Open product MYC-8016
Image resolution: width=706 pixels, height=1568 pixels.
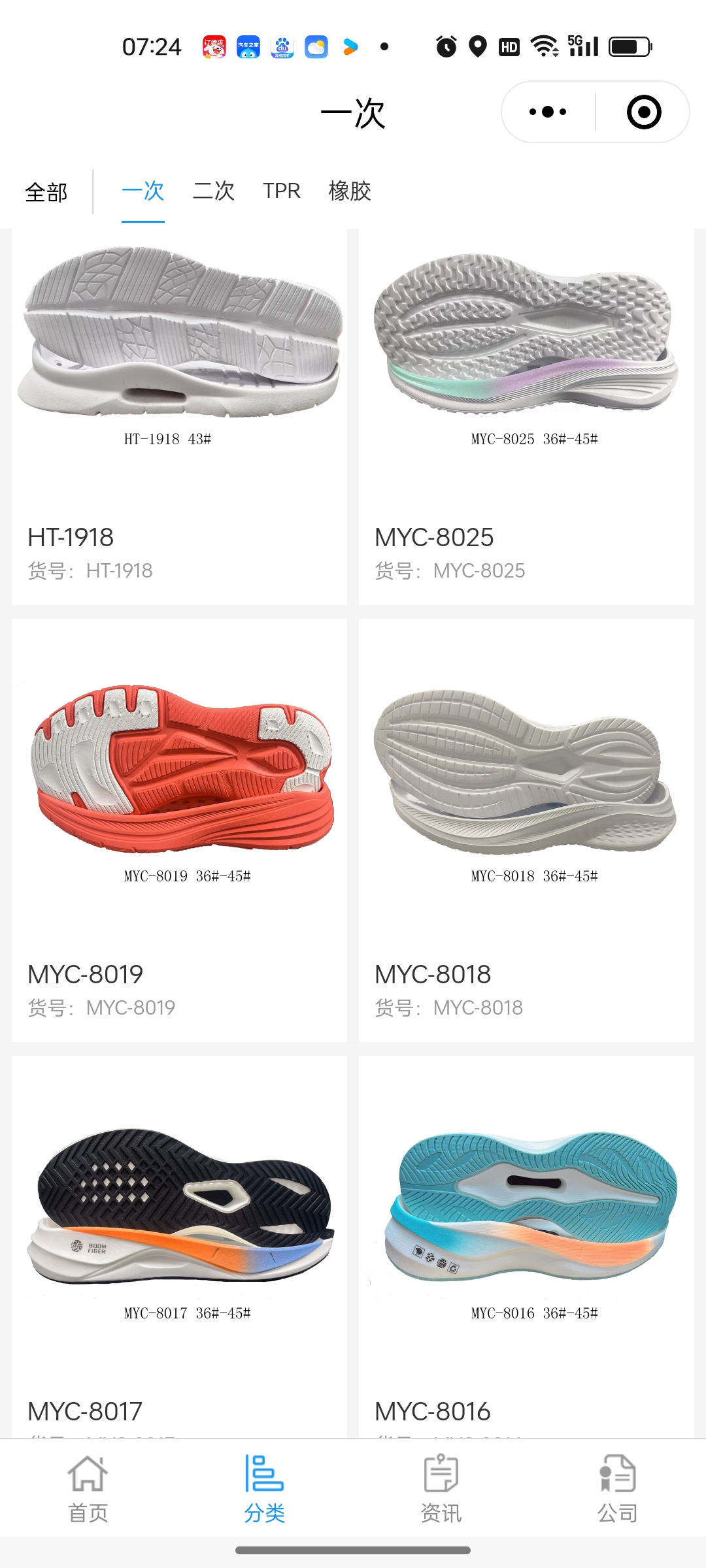click(x=526, y=1209)
